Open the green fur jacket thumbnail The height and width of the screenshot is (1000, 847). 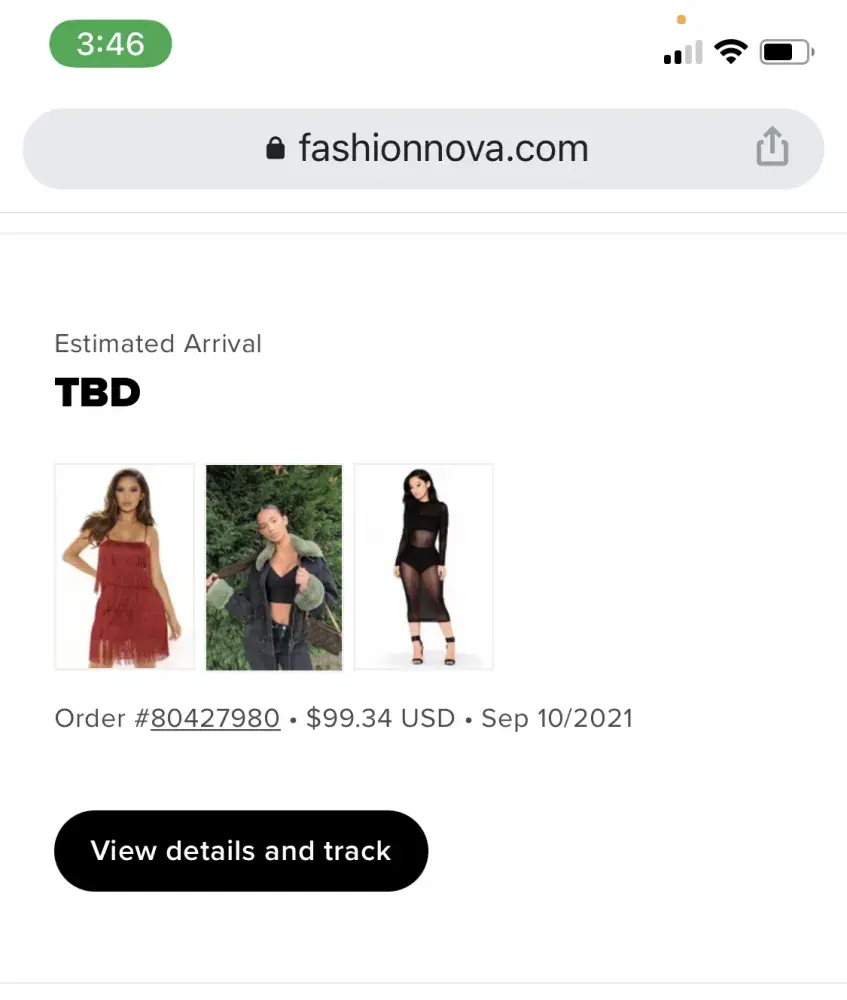274,567
